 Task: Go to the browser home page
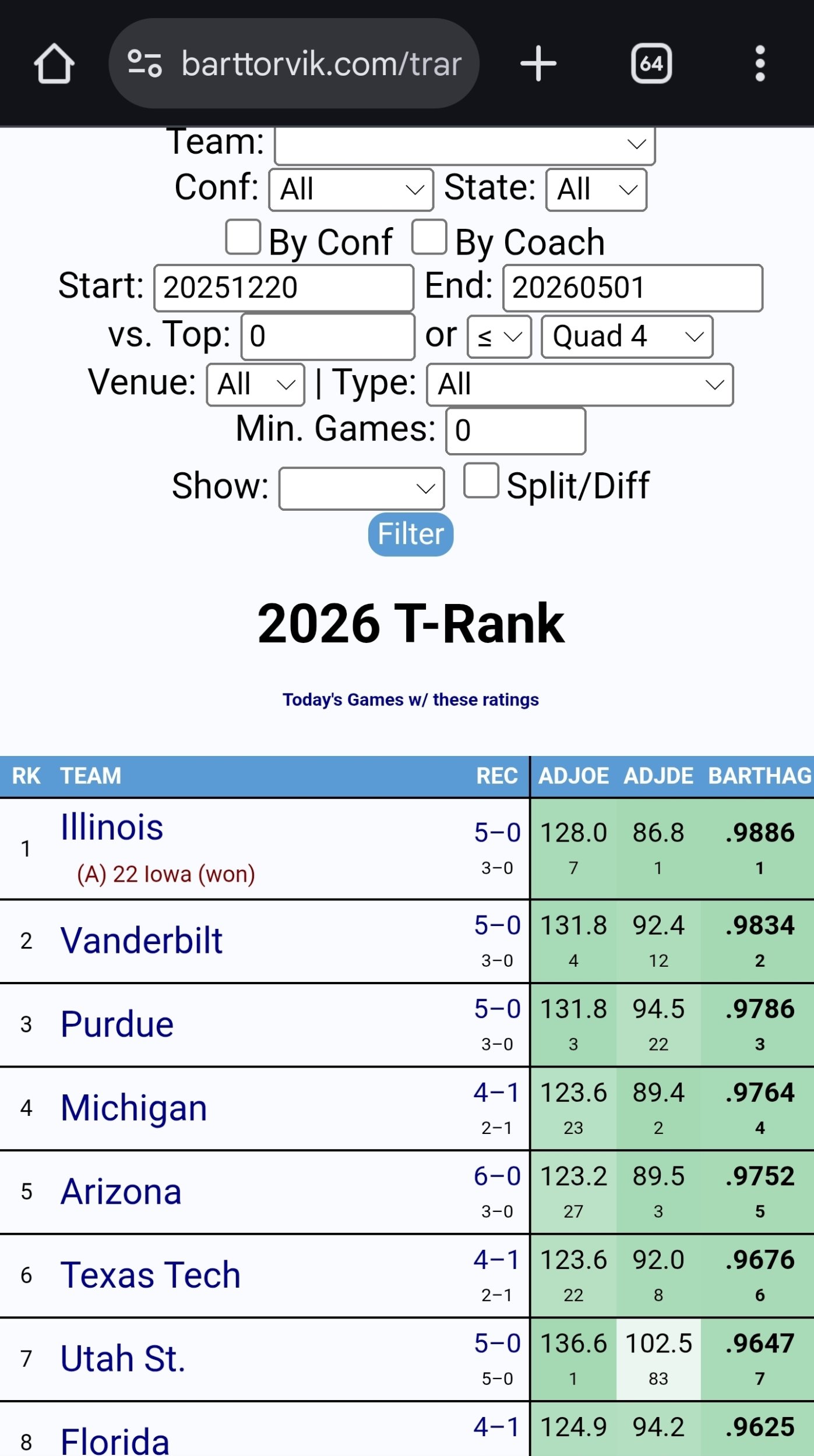tap(54, 63)
